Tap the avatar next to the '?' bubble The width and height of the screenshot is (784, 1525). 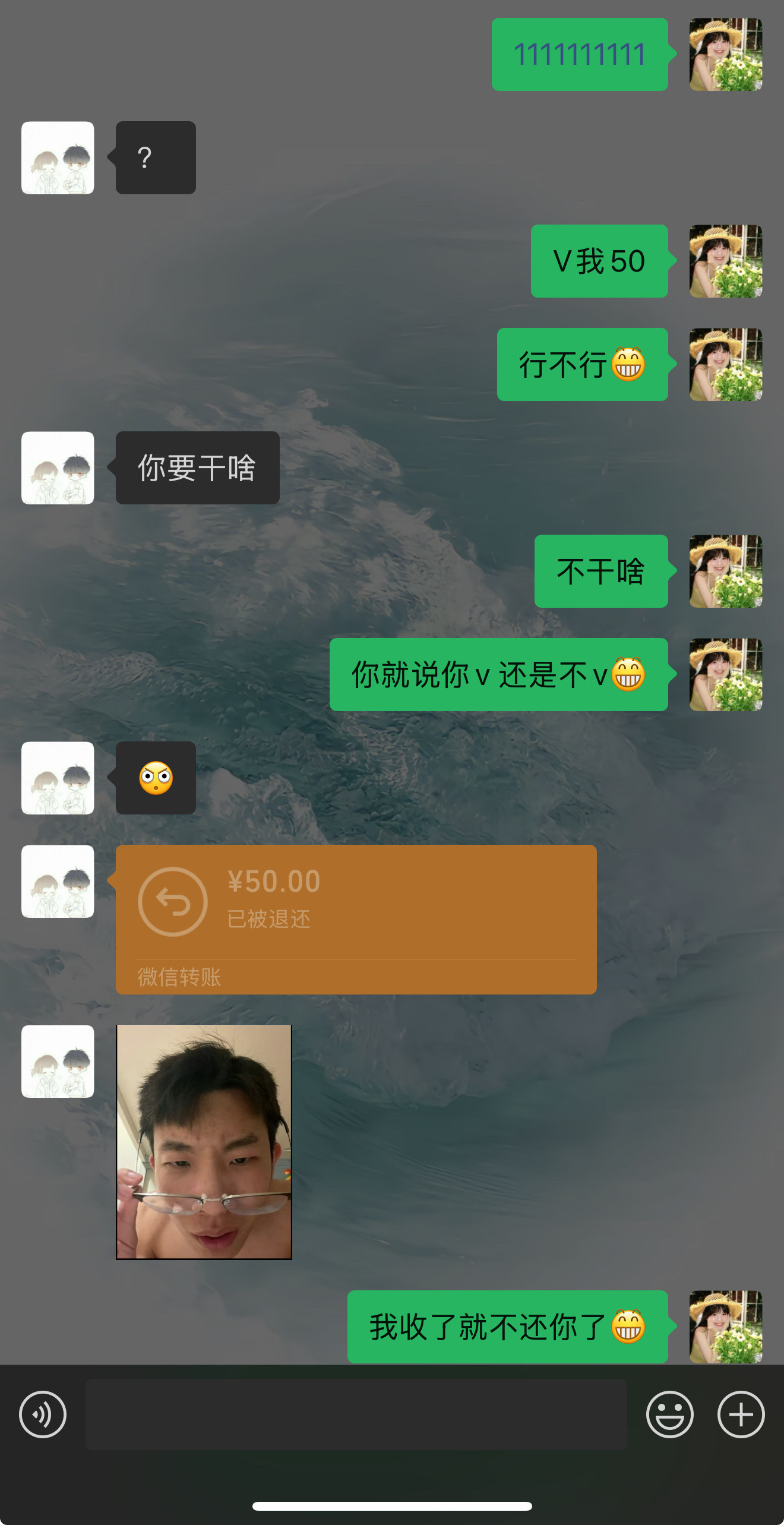(x=57, y=157)
